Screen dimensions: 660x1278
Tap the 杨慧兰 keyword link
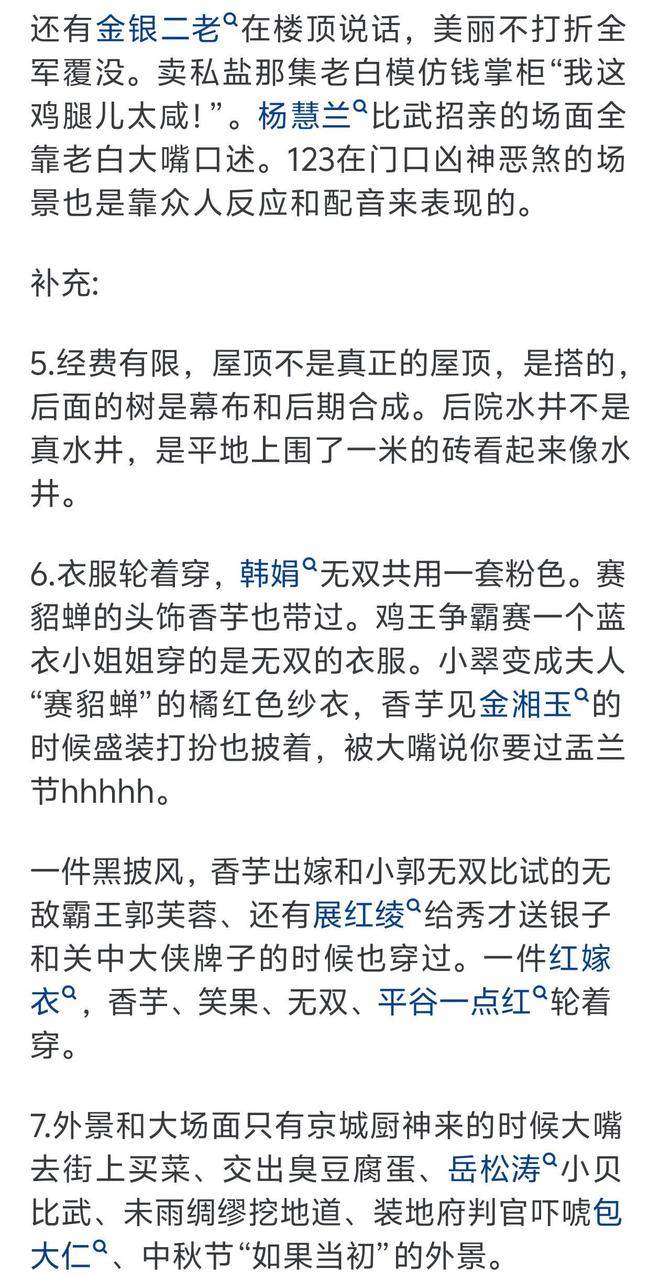click(304, 120)
